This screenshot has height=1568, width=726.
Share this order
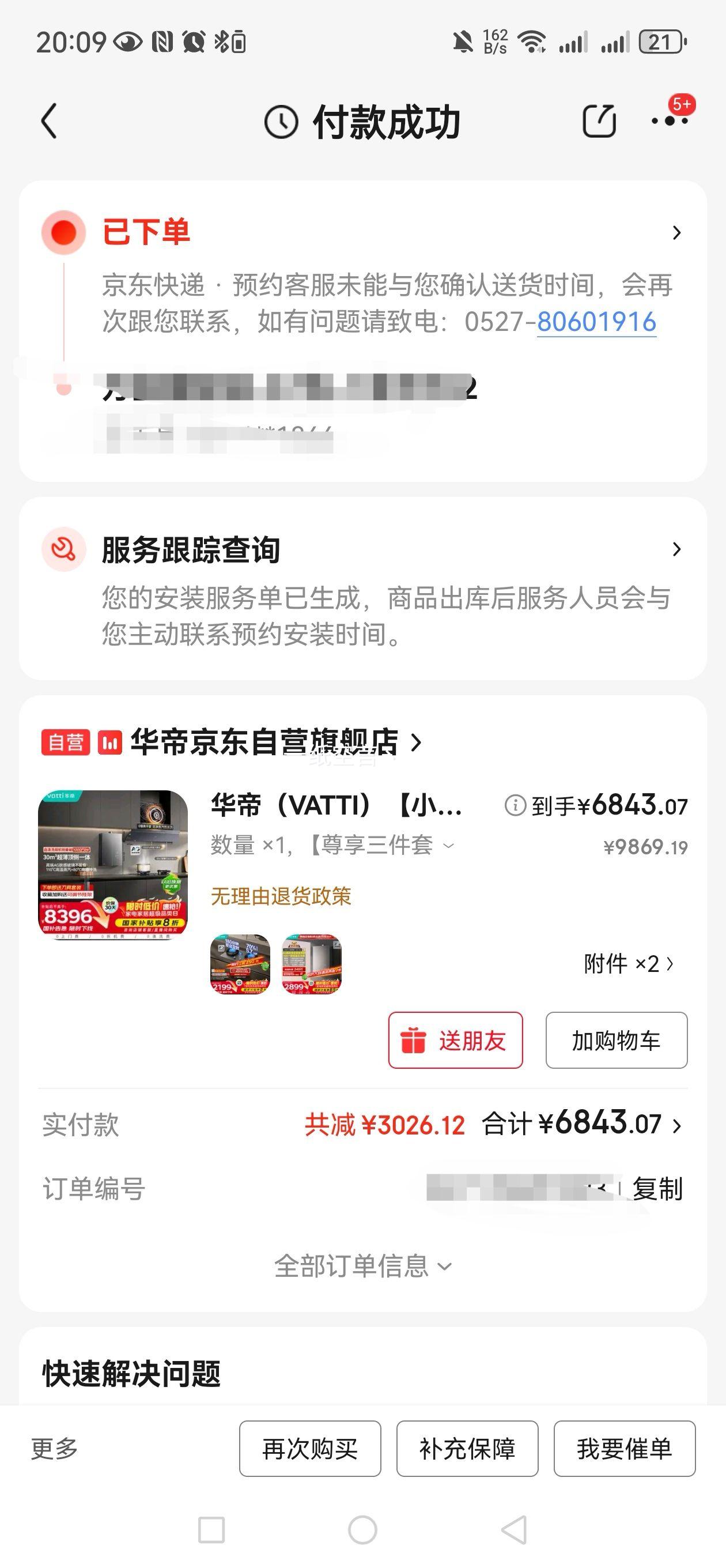click(599, 121)
